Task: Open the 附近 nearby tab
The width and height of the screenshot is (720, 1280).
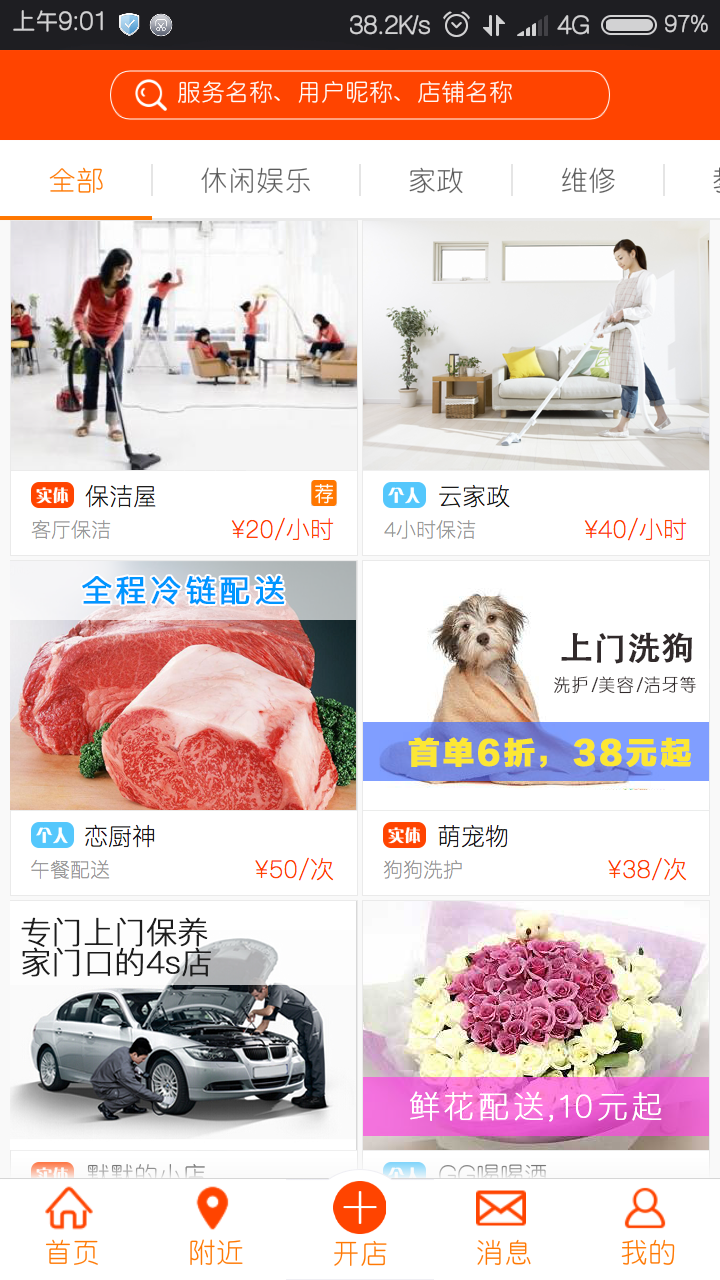Action: [216, 1227]
